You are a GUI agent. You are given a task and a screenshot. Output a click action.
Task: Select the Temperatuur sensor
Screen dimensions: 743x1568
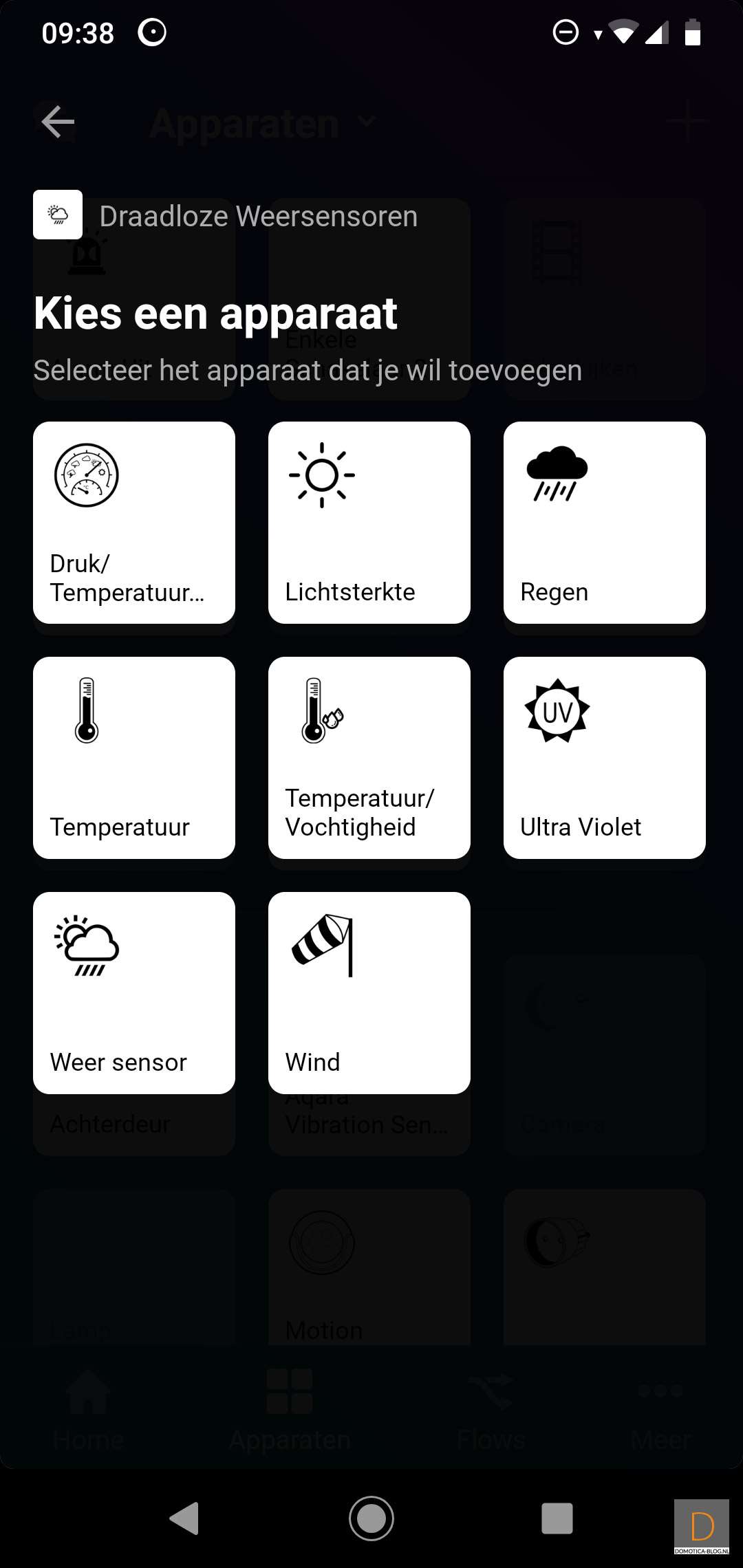pos(134,758)
